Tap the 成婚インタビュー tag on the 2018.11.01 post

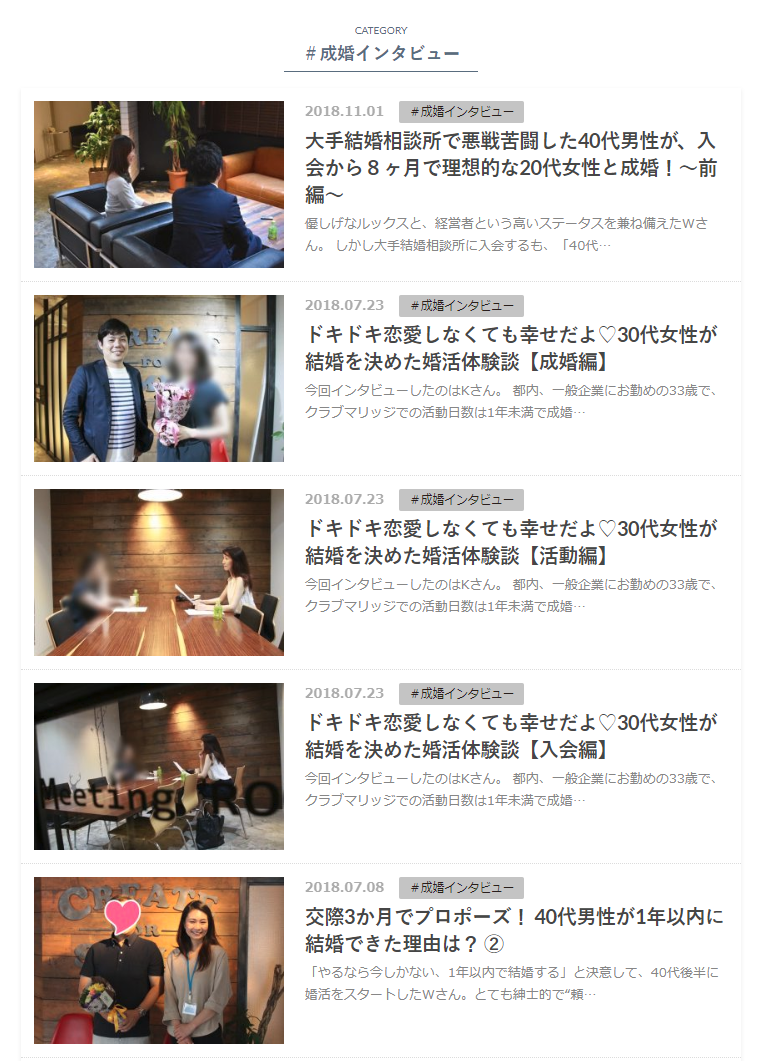click(461, 111)
